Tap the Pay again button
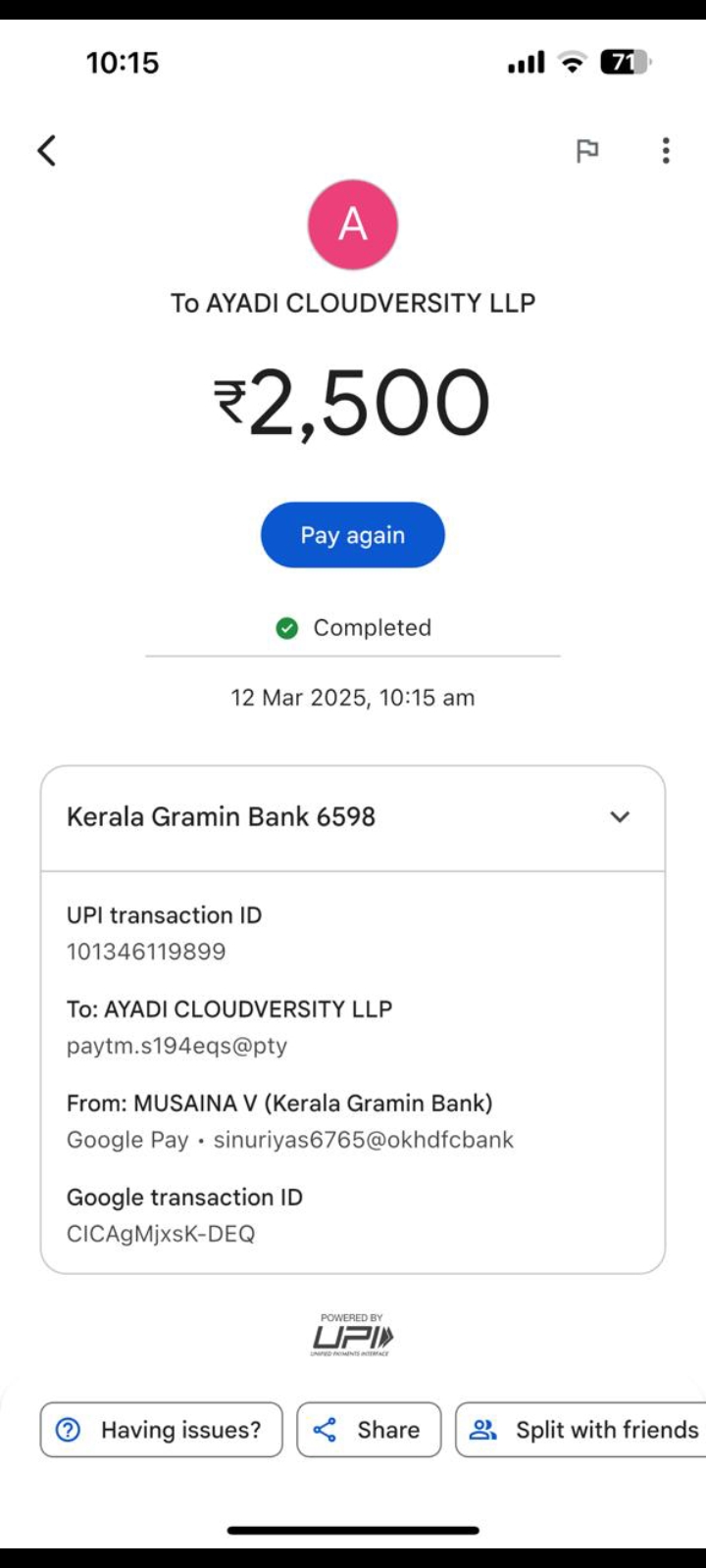The image size is (706, 1568). pyautogui.click(x=352, y=535)
